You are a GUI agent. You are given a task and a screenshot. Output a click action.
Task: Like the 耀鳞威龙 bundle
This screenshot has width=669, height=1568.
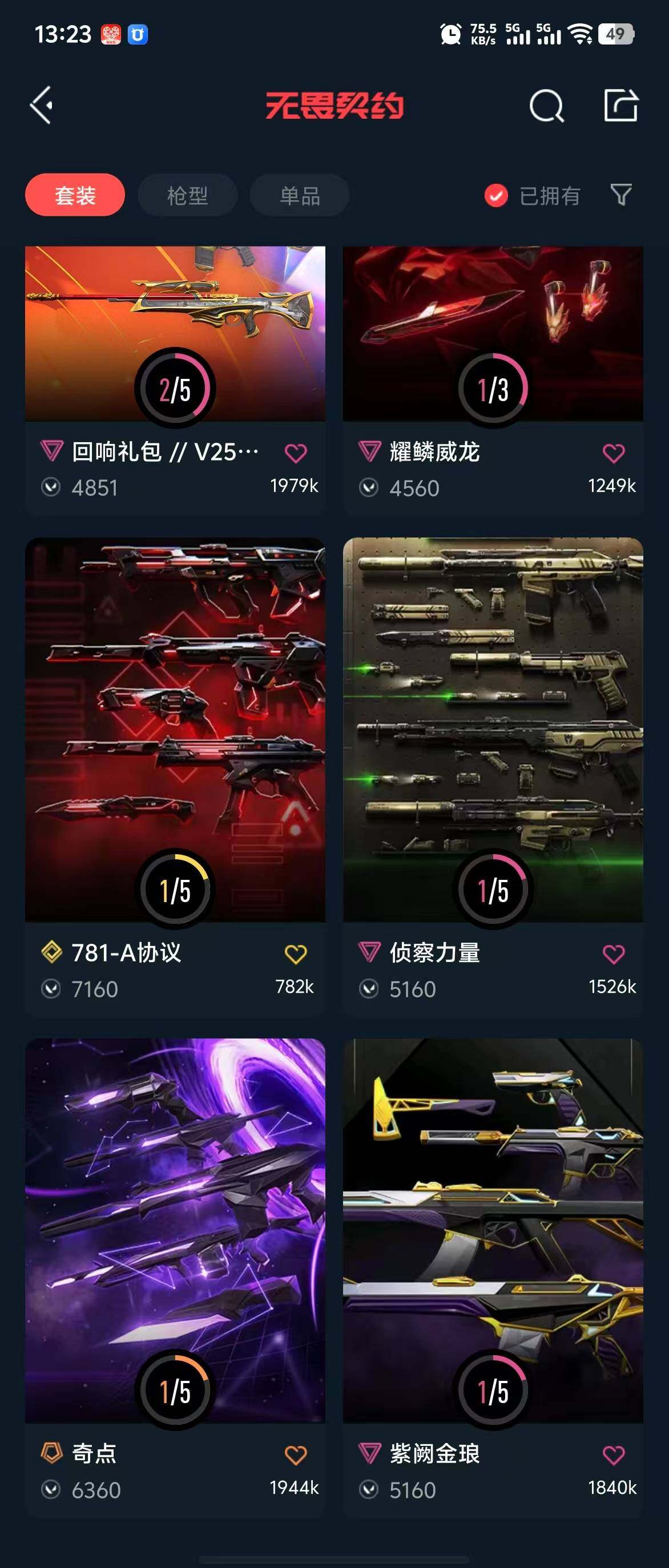click(x=614, y=453)
